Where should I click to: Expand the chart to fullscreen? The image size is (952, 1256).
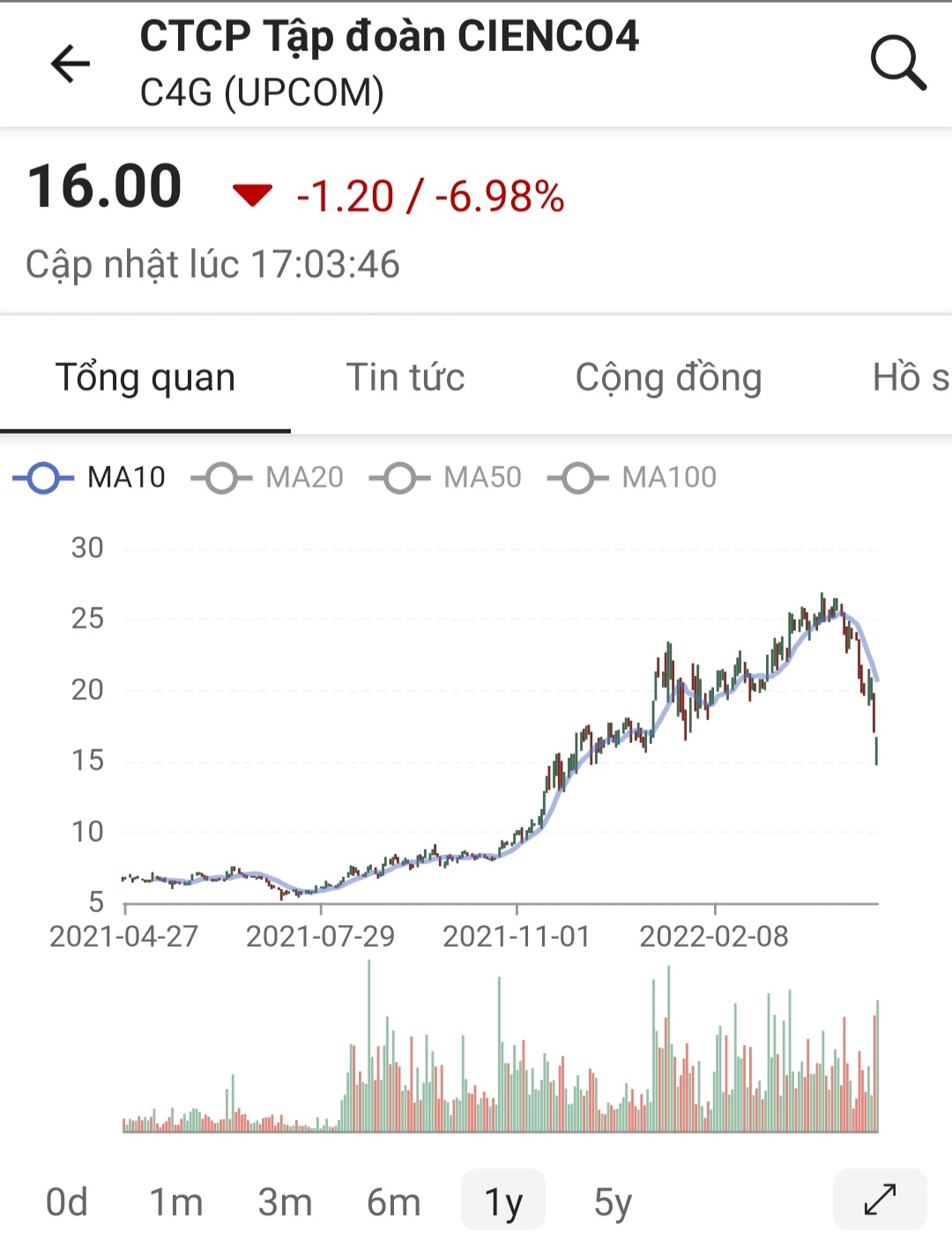tap(880, 1200)
